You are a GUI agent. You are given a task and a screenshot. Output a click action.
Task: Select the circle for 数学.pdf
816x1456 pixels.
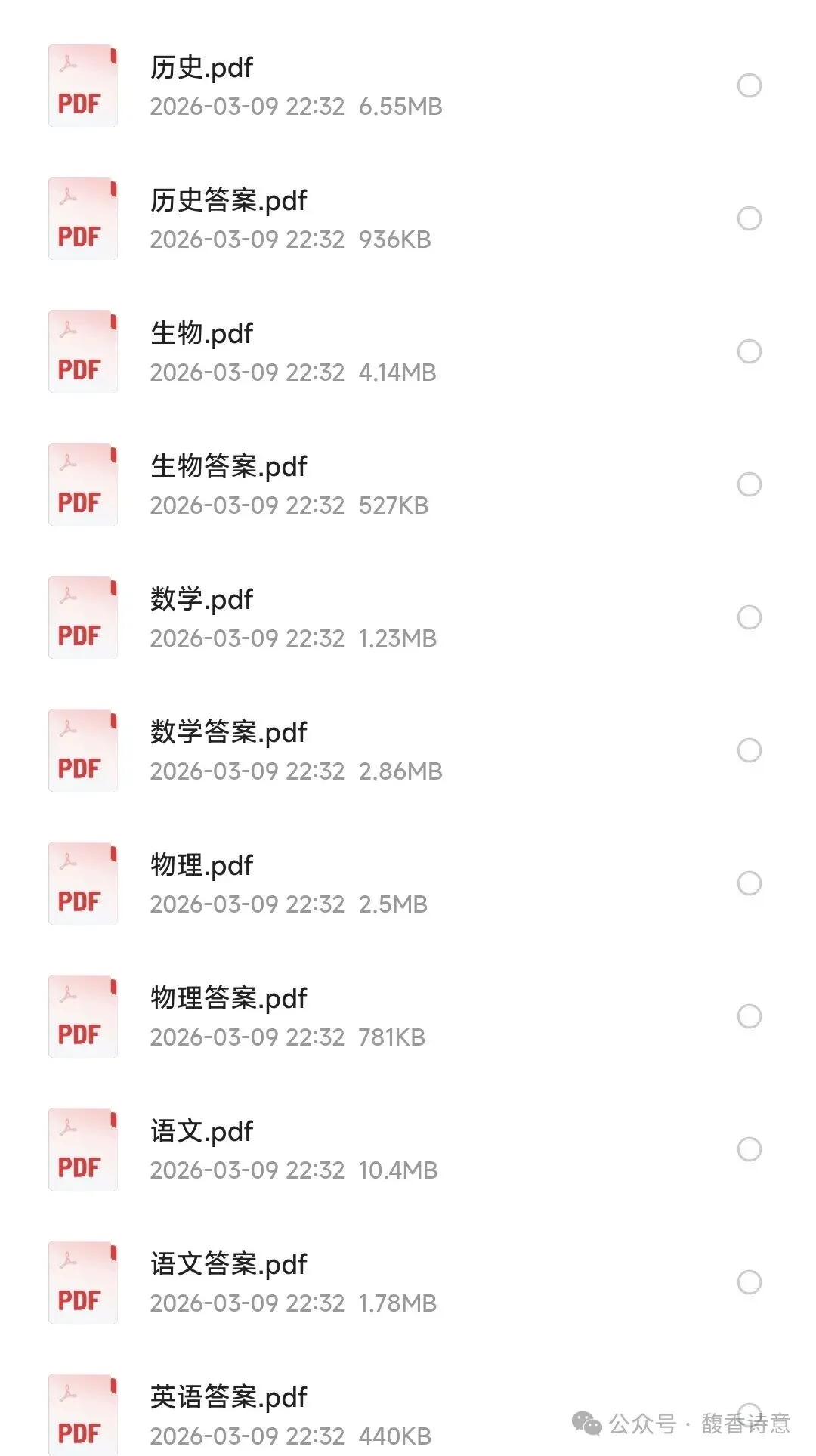(749, 617)
